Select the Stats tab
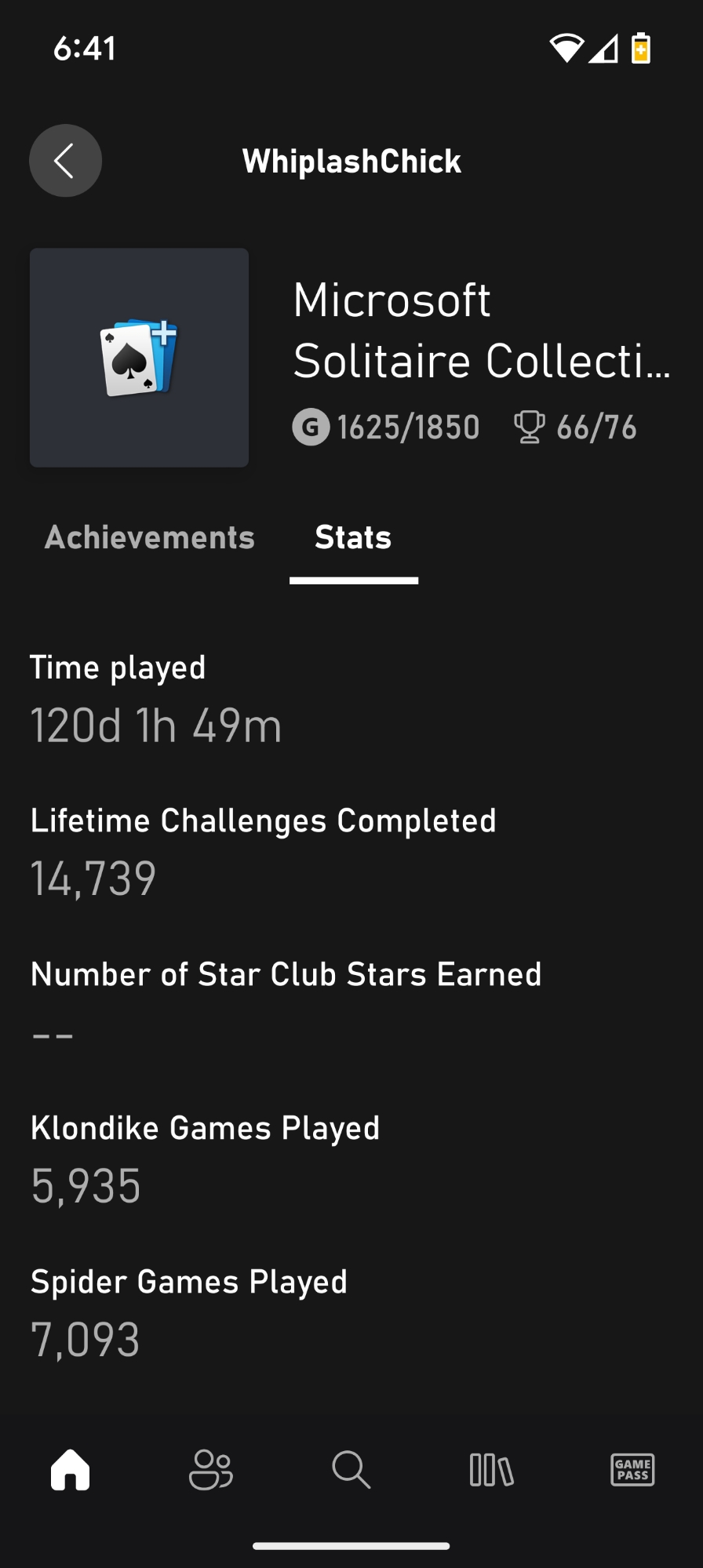703x1568 pixels. point(353,538)
